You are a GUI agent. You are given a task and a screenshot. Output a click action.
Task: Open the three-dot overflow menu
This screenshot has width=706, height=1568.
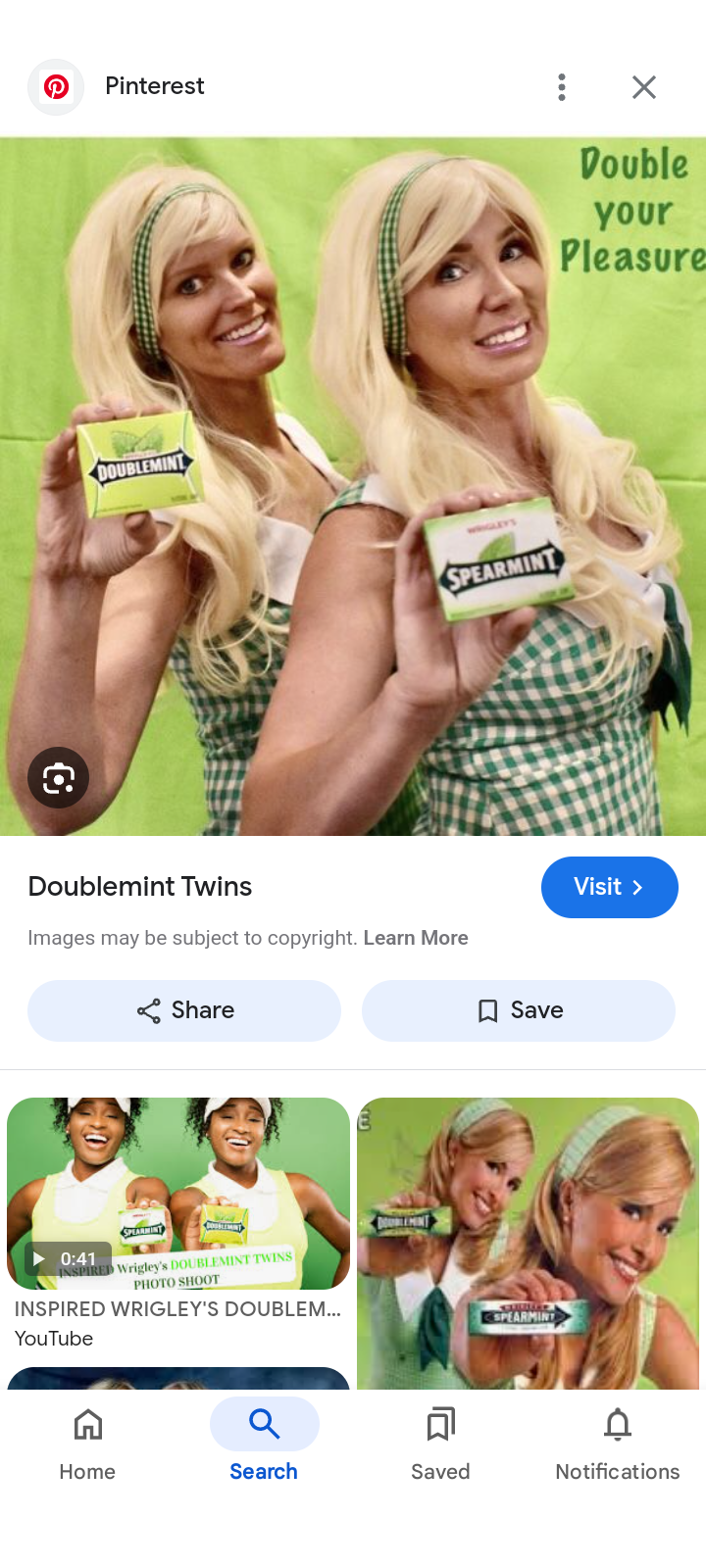click(x=562, y=87)
